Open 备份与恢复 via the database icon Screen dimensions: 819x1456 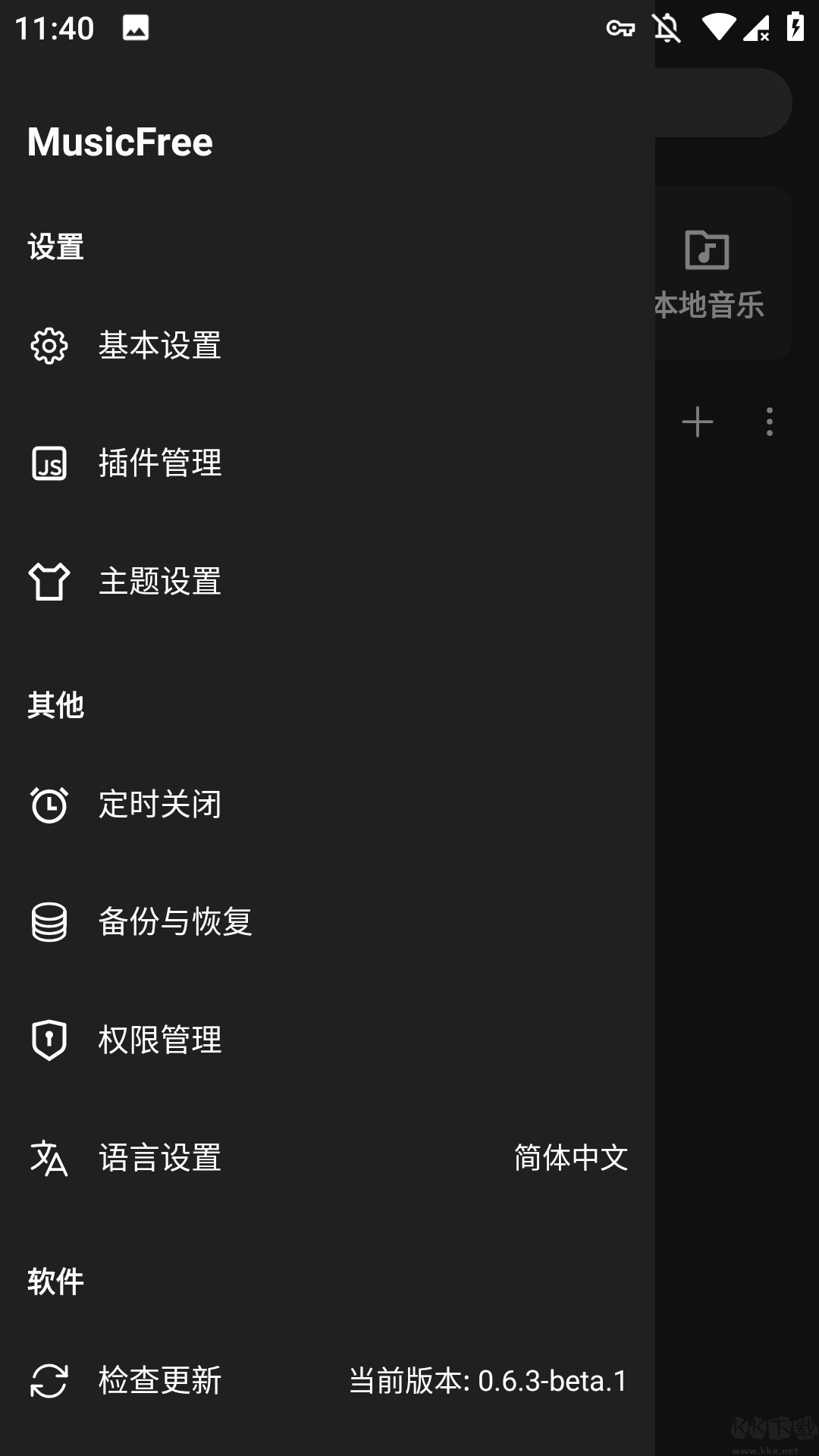click(x=48, y=923)
